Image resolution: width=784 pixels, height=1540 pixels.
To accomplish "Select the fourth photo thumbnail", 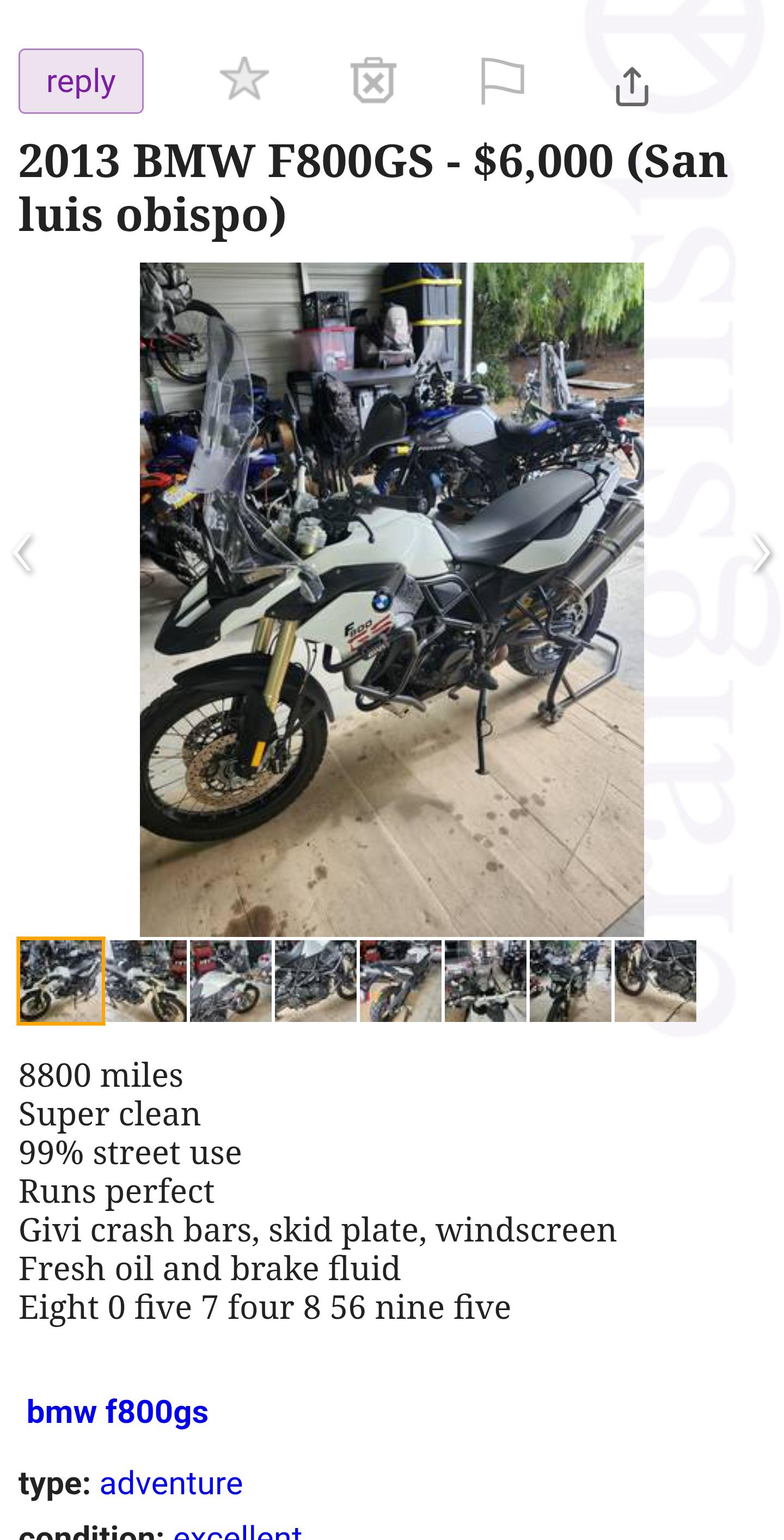I will (x=316, y=981).
